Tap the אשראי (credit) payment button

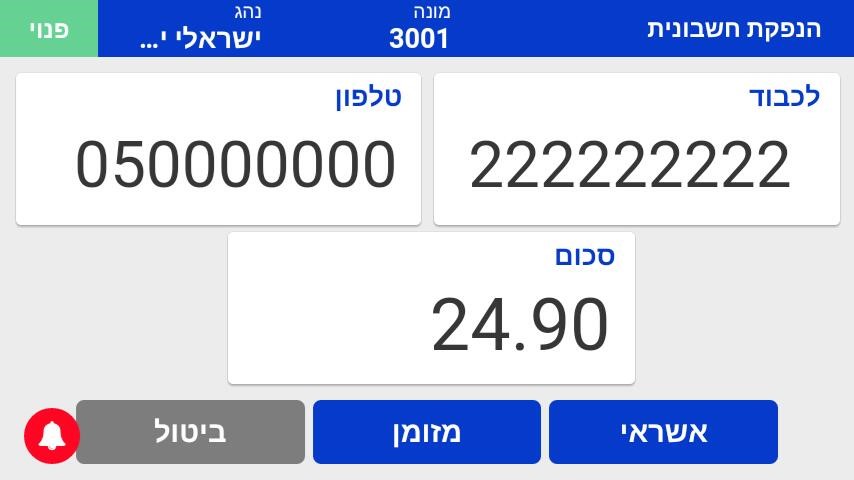coord(663,432)
